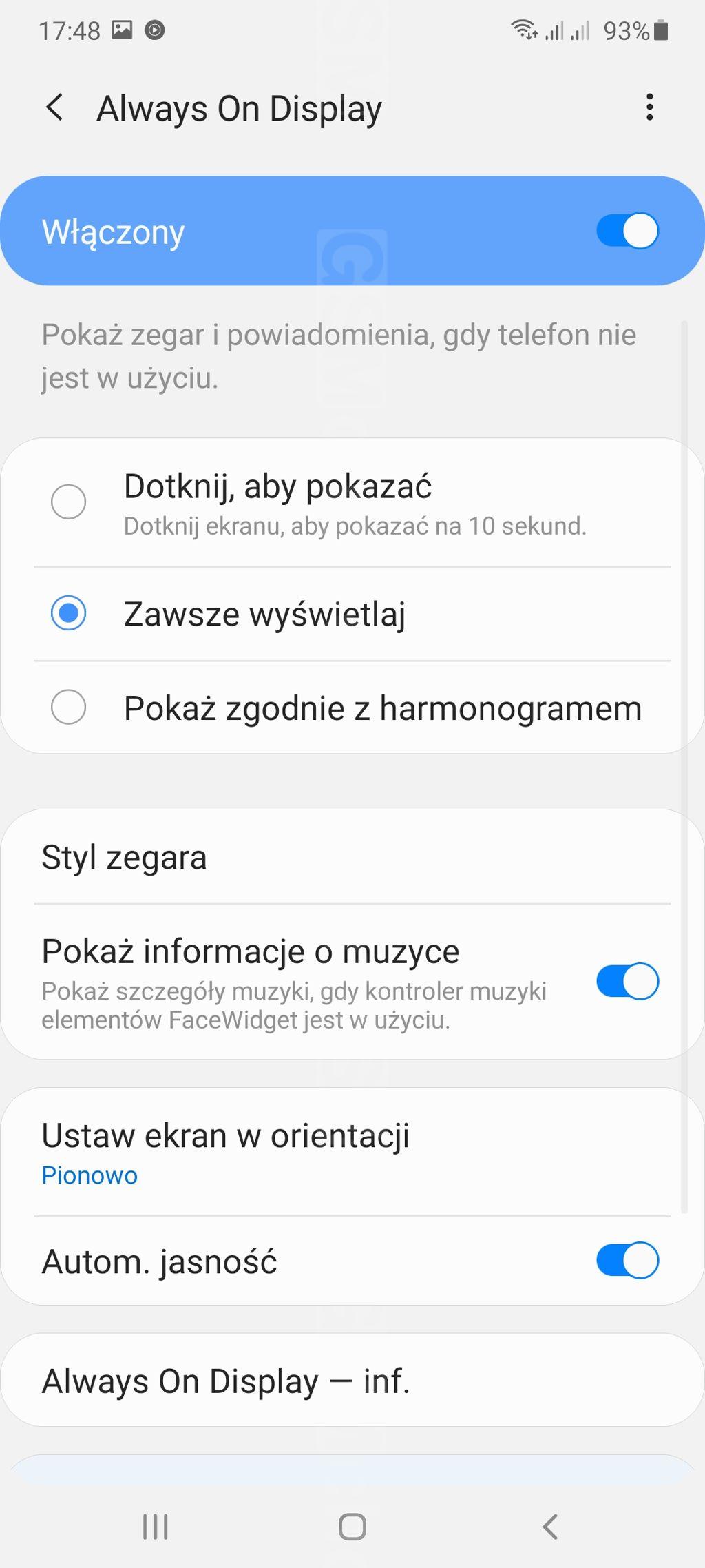
Task: Select Pokaż zgodnie z harmonogramem
Action: pyautogui.click(x=69, y=707)
